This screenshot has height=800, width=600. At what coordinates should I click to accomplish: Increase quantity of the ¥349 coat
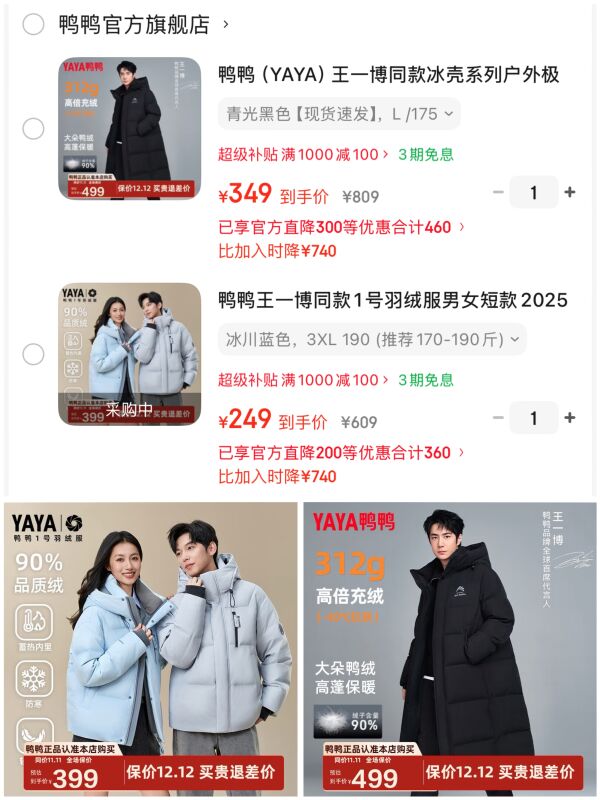(x=570, y=192)
